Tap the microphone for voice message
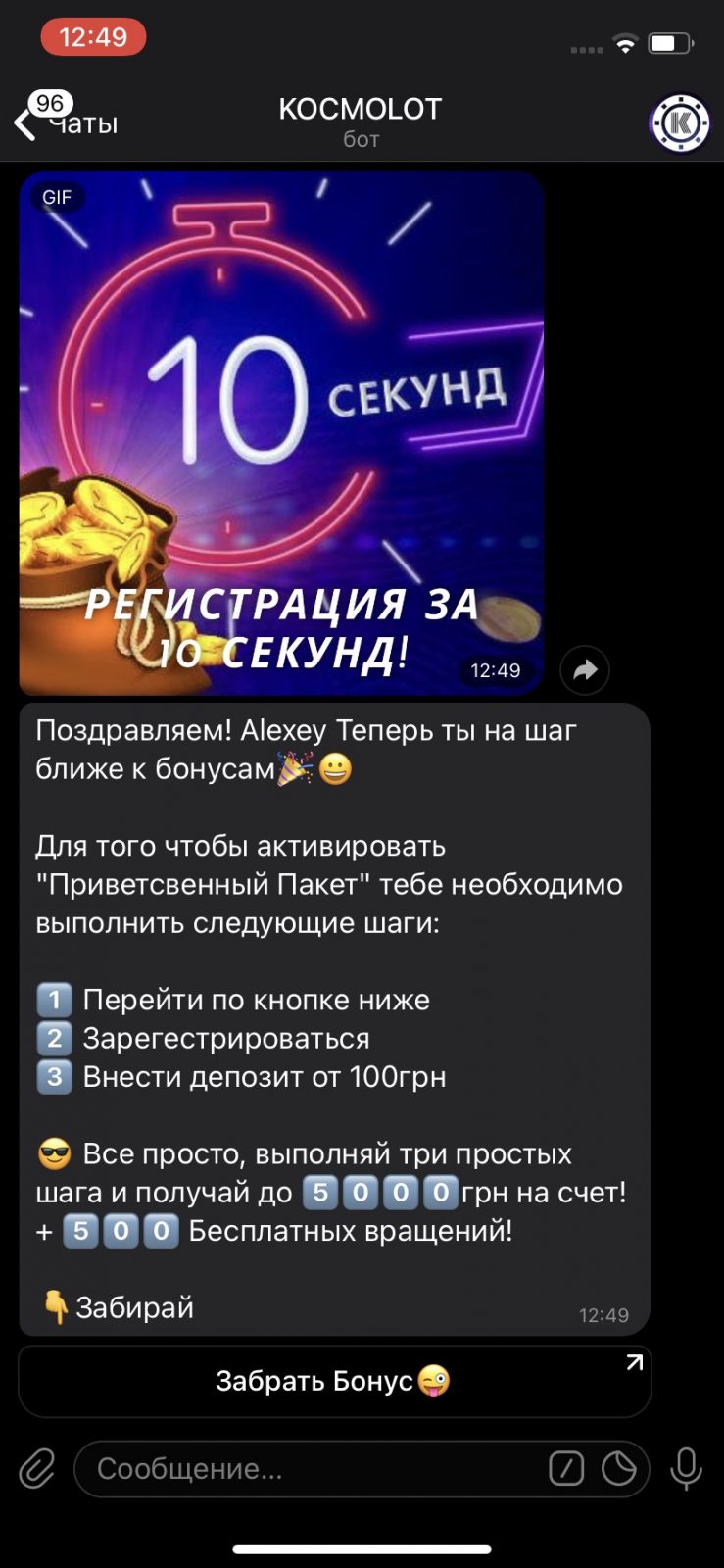 tap(686, 1469)
